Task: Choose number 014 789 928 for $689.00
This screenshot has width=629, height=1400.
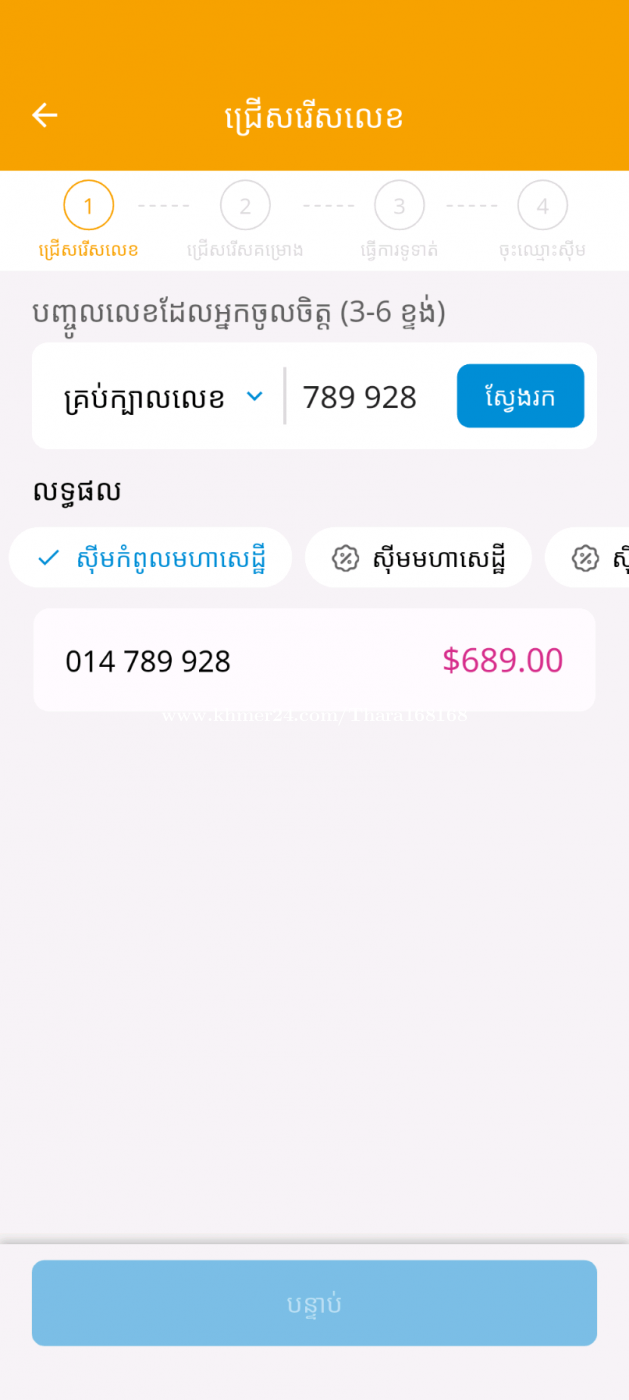Action: coord(314,660)
